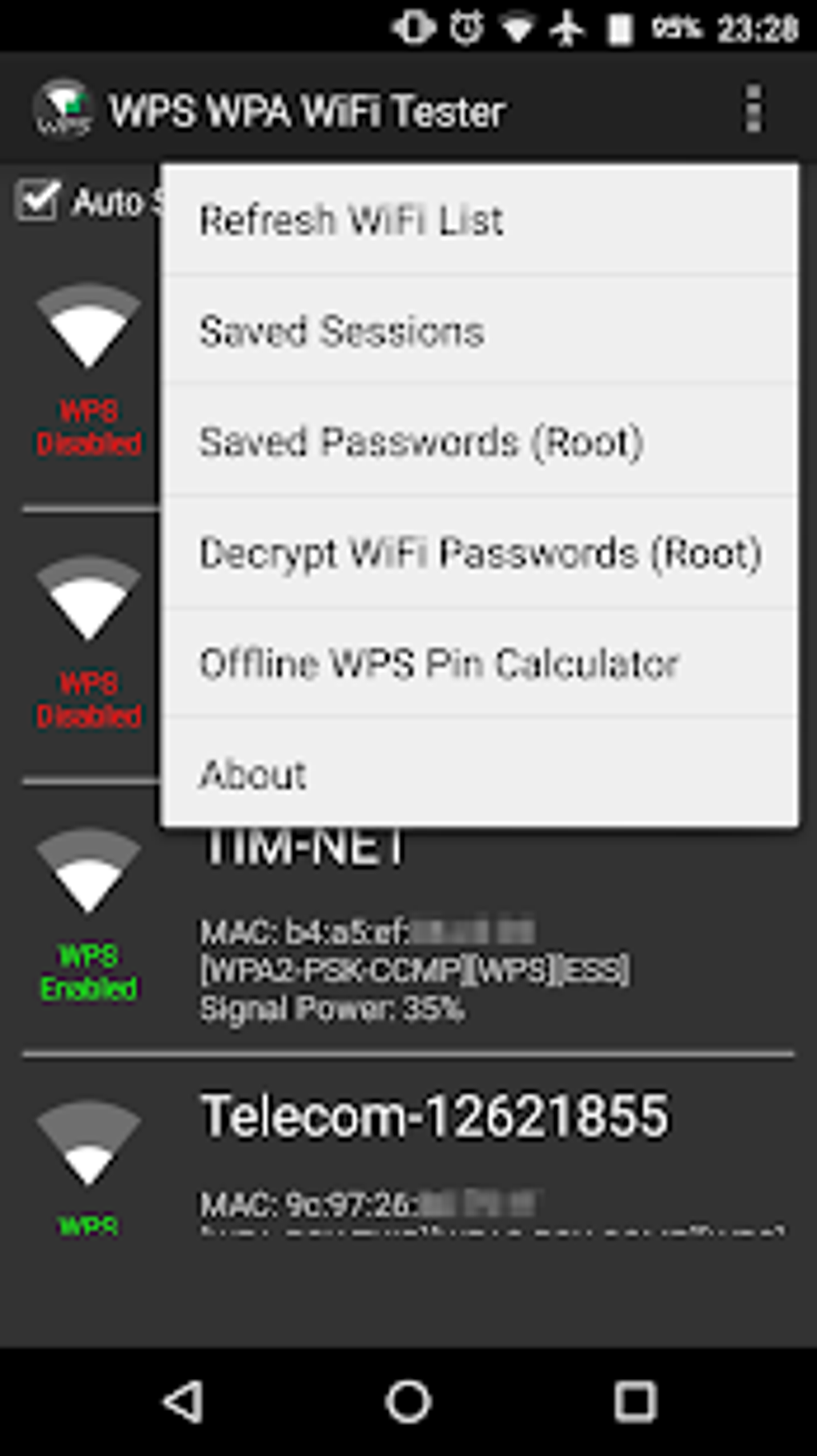Open Saved Passwords (Root)
Screen dimensions: 817x1456
479,442
